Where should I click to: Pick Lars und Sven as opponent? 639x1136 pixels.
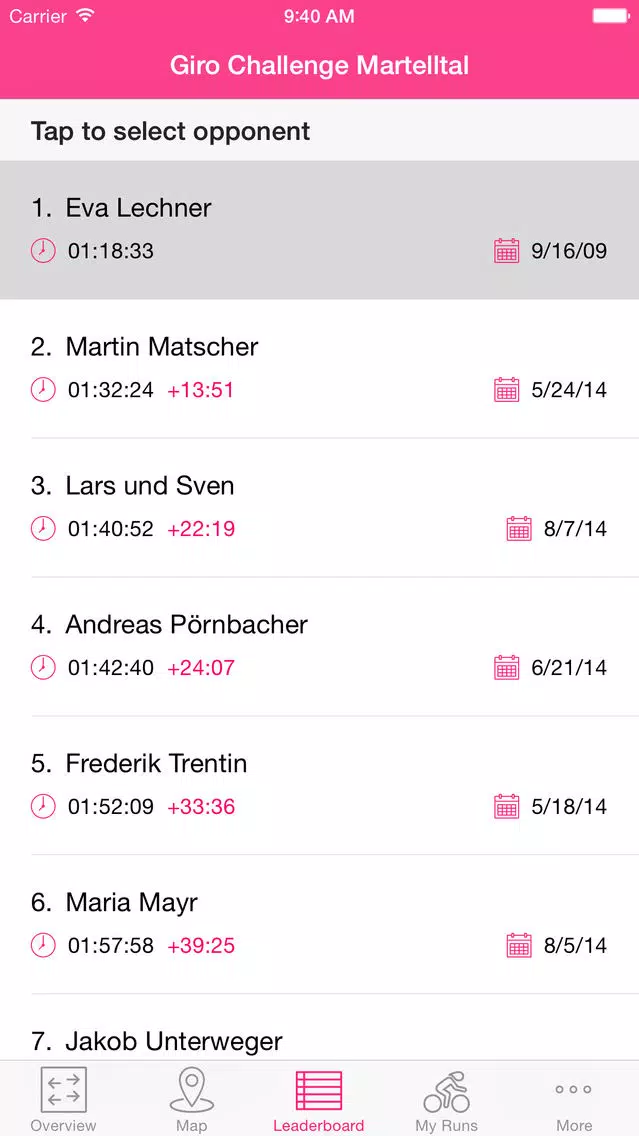(320, 508)
